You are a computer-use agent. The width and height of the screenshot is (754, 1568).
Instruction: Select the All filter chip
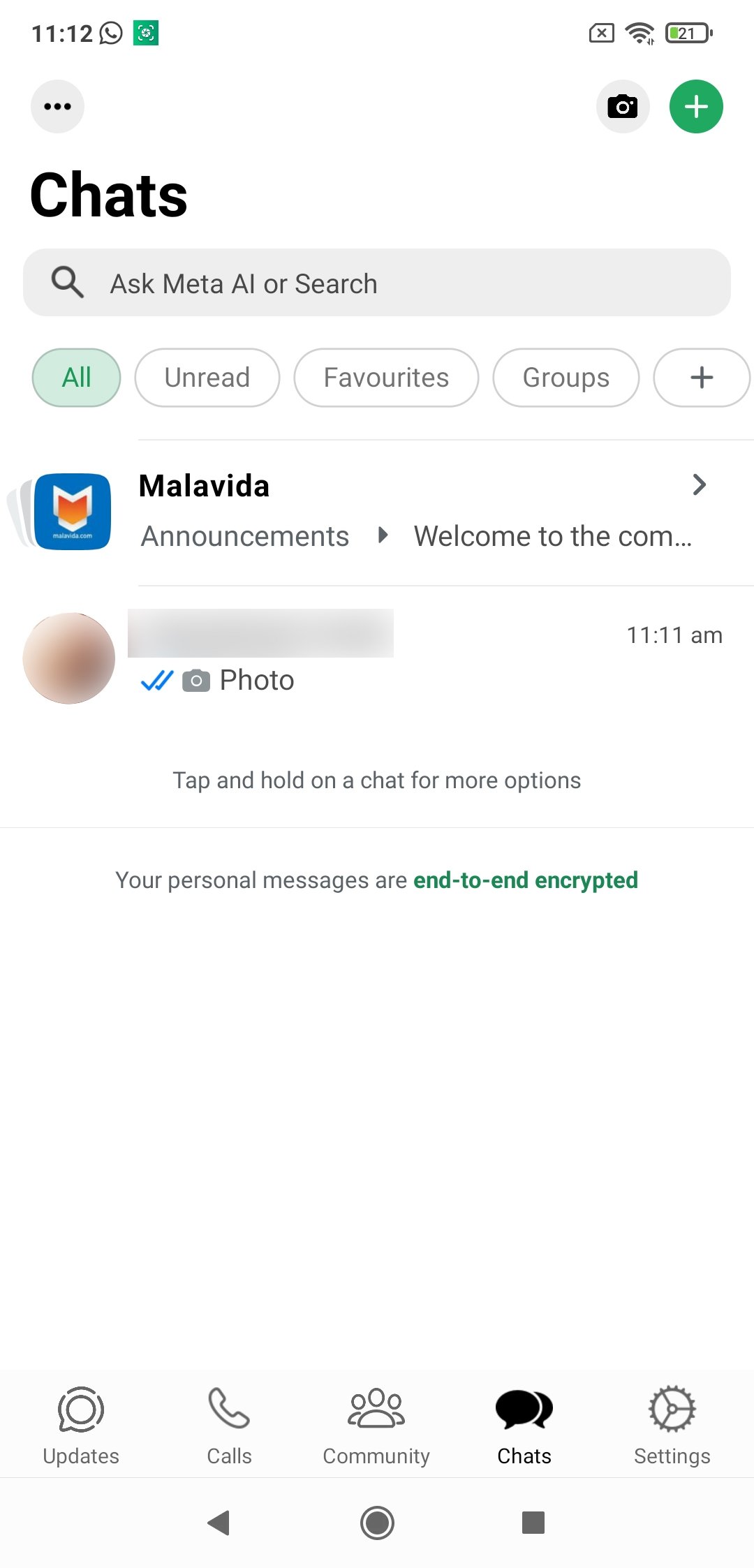(76, 378)
